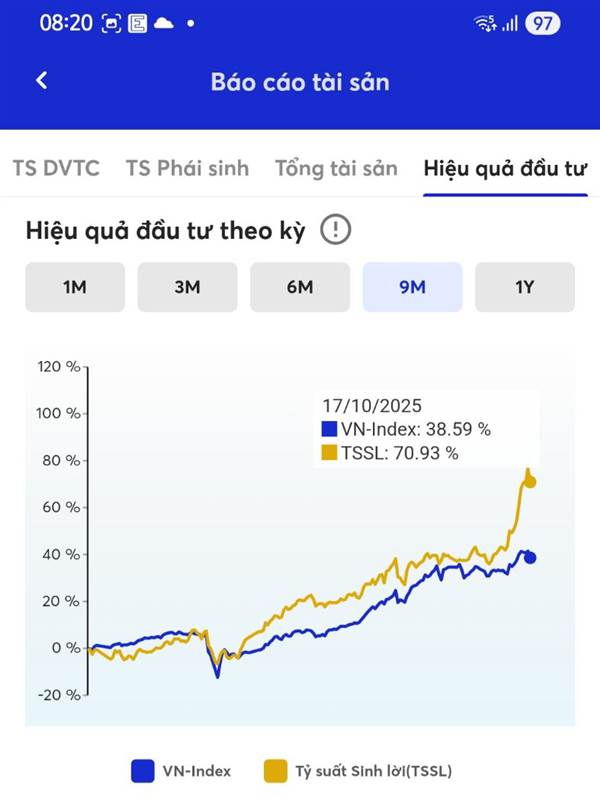
Task: Show the 6M period chart
Action: pos(300,287)
